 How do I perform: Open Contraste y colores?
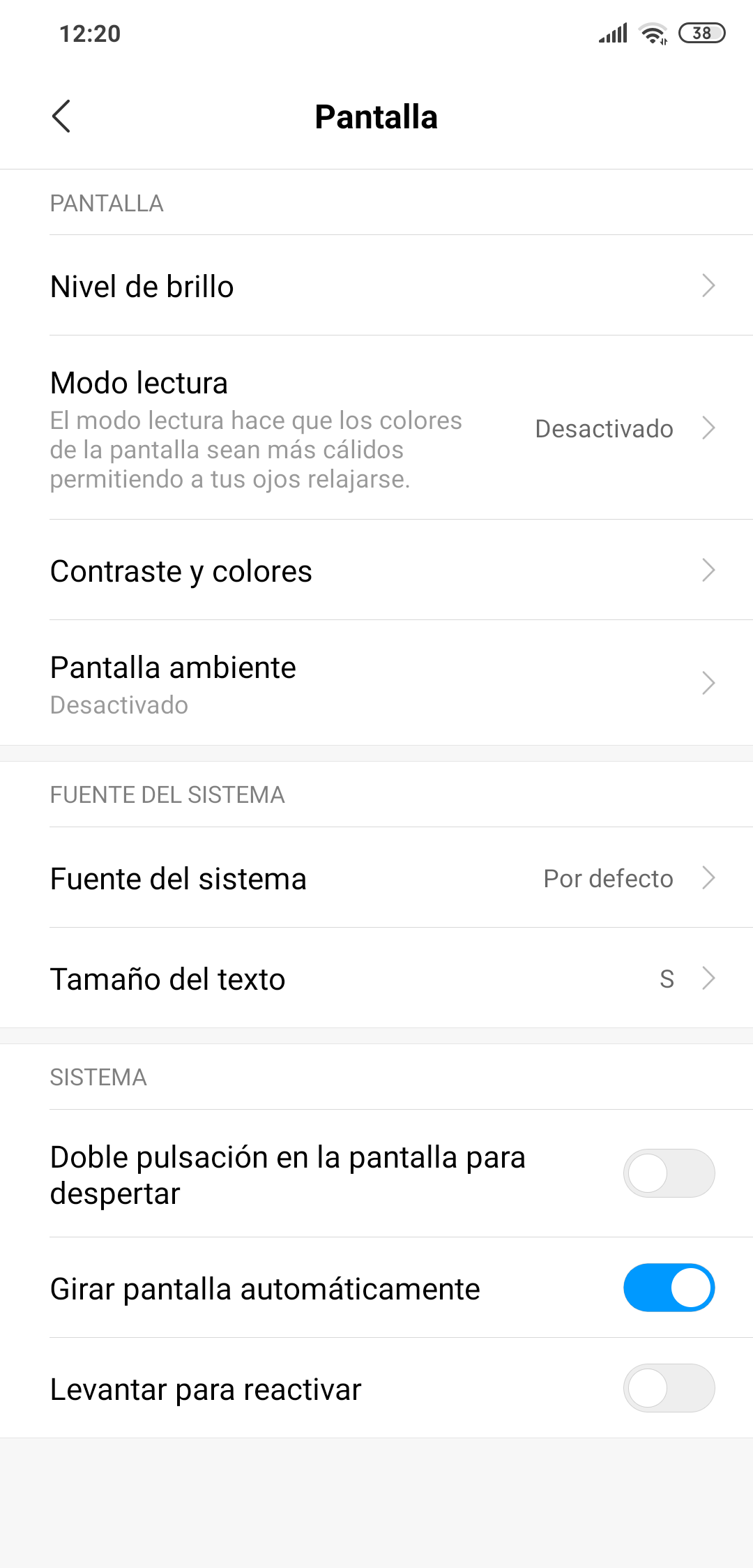[x=376, y=570]
